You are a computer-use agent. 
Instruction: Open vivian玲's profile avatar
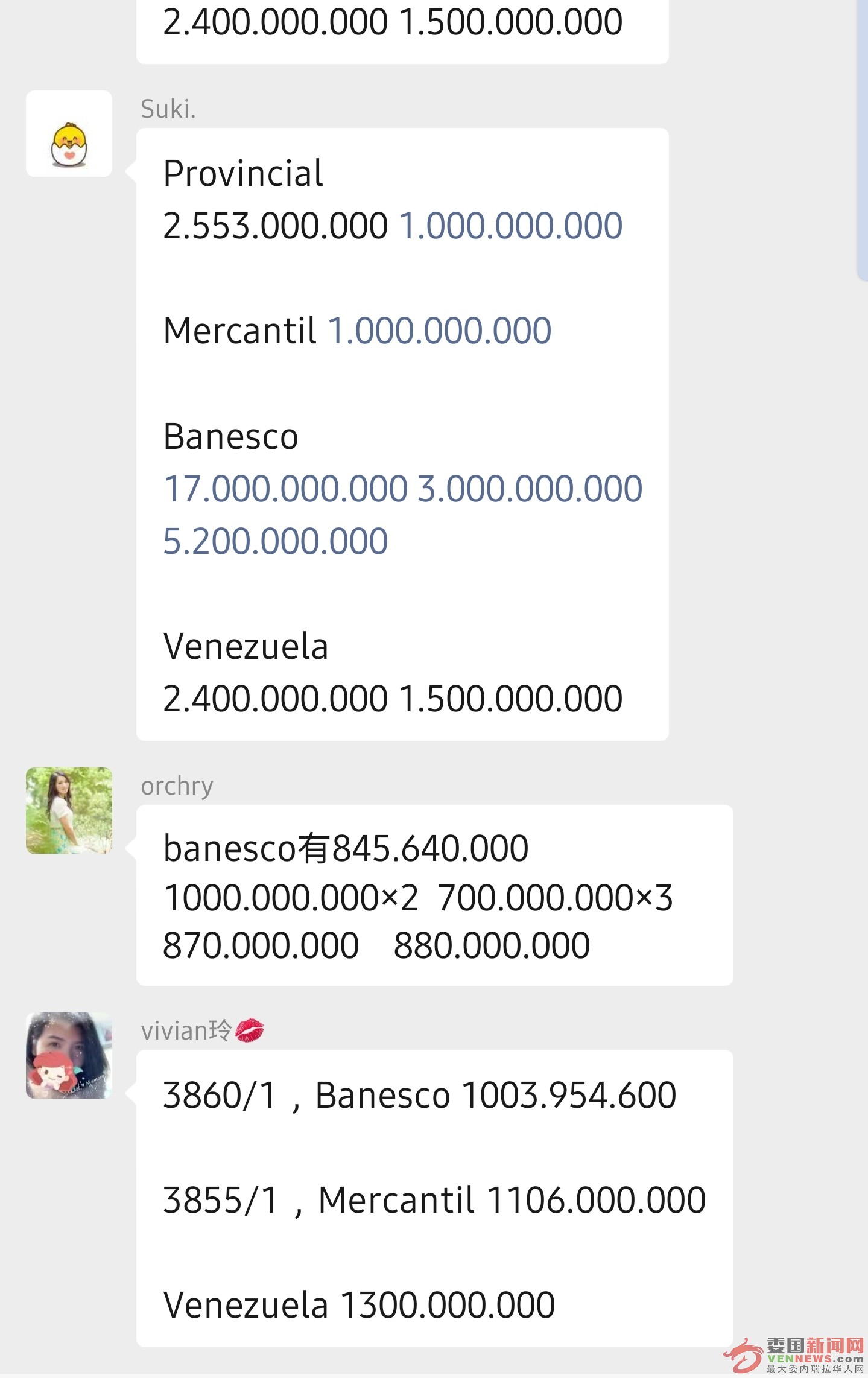tap(69, 1055)
